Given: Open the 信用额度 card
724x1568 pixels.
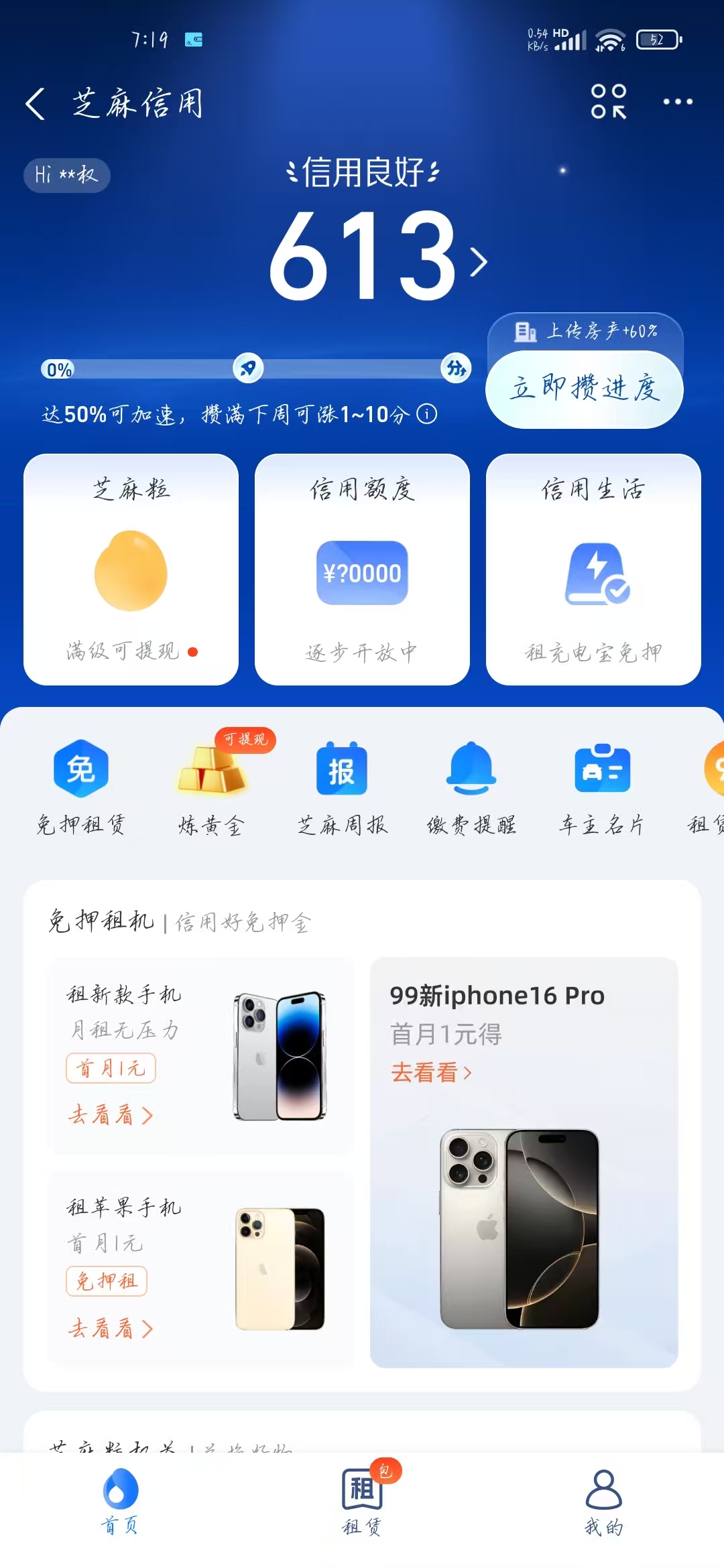Looking at the screenshot, I should tap(362, 569).
